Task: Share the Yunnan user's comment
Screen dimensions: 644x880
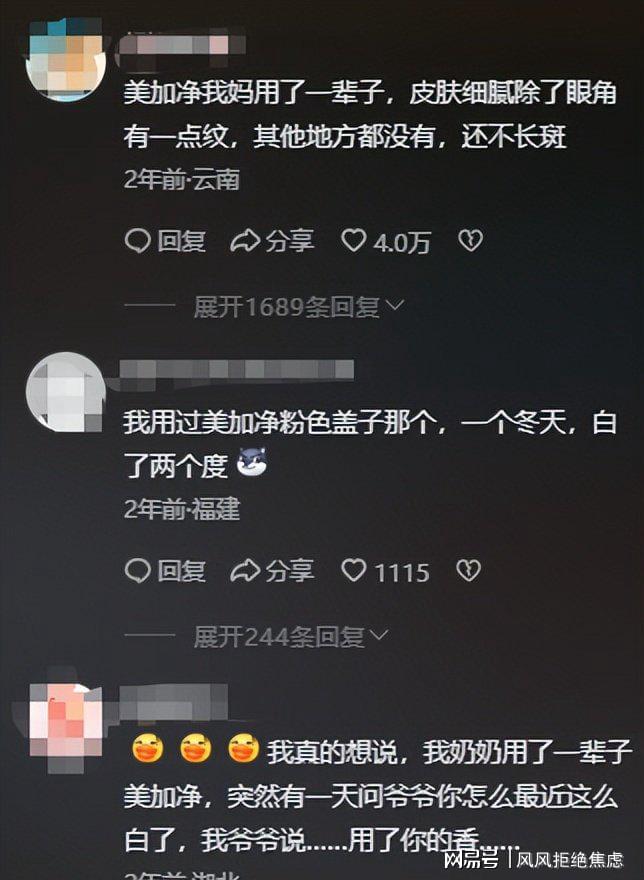Action: (272, 241)
